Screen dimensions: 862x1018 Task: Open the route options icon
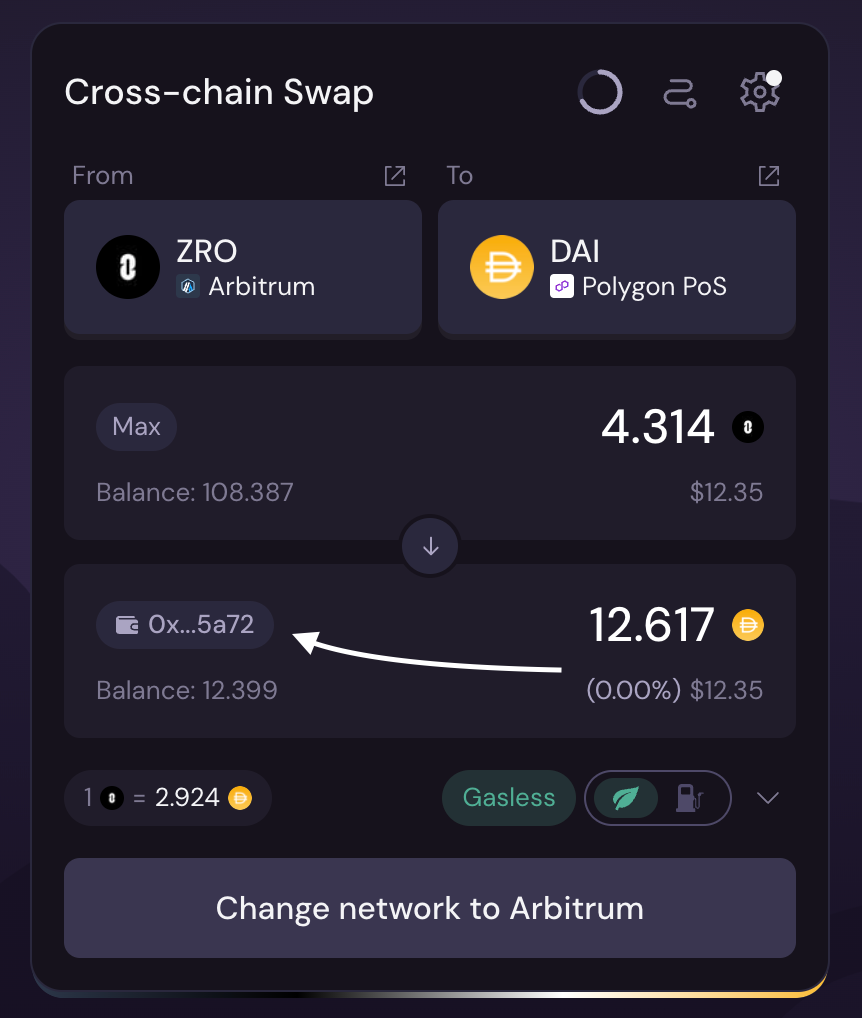(680, 93)
